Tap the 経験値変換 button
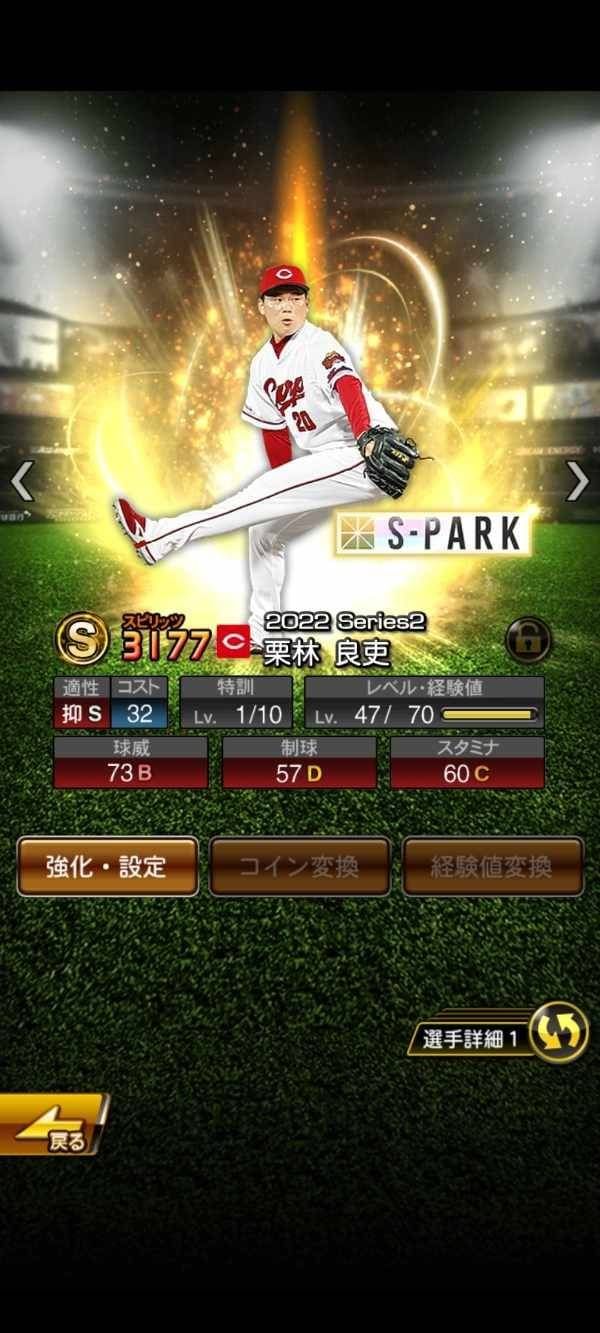Image resolution: width=600 pixels, height=1333 pixels. (492, 866)
